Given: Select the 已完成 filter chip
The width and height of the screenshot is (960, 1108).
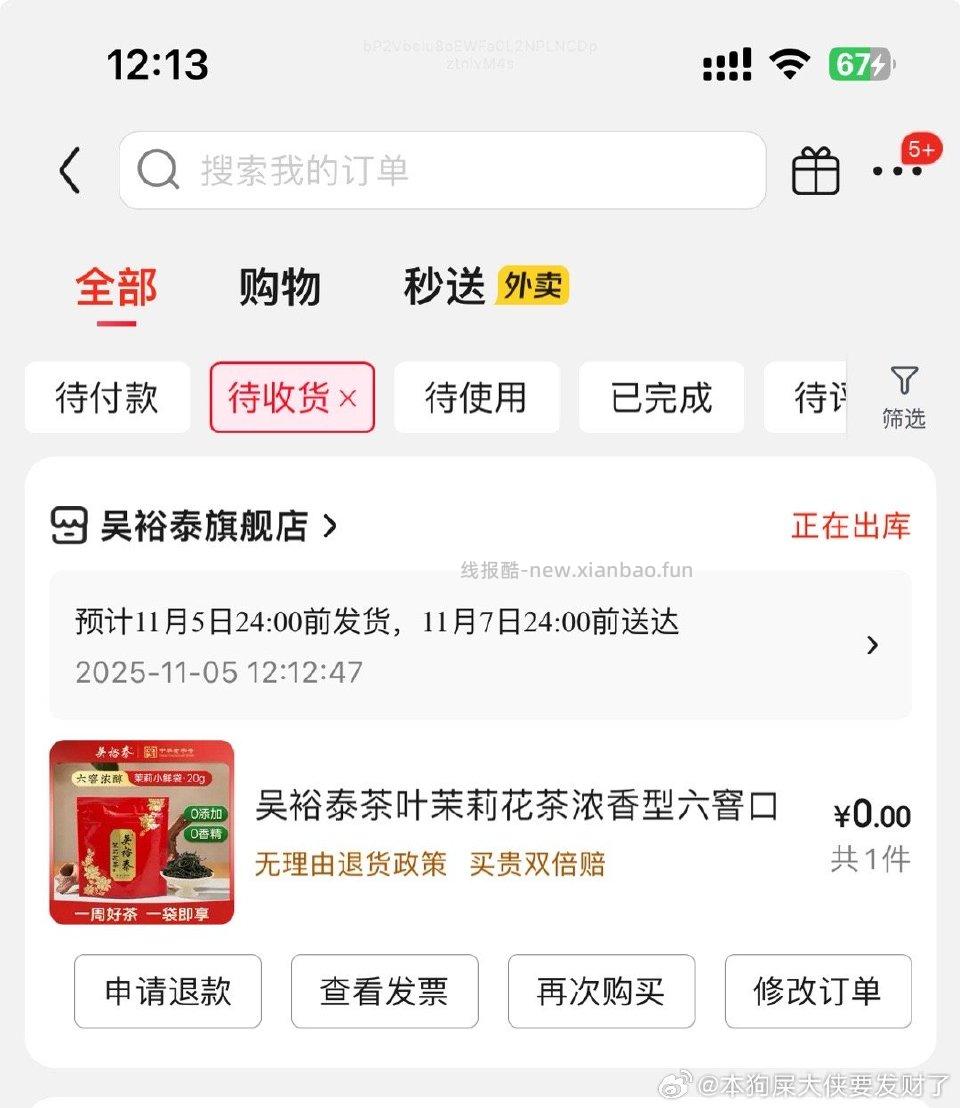Looking at the screenshot, I should point(661,397).
